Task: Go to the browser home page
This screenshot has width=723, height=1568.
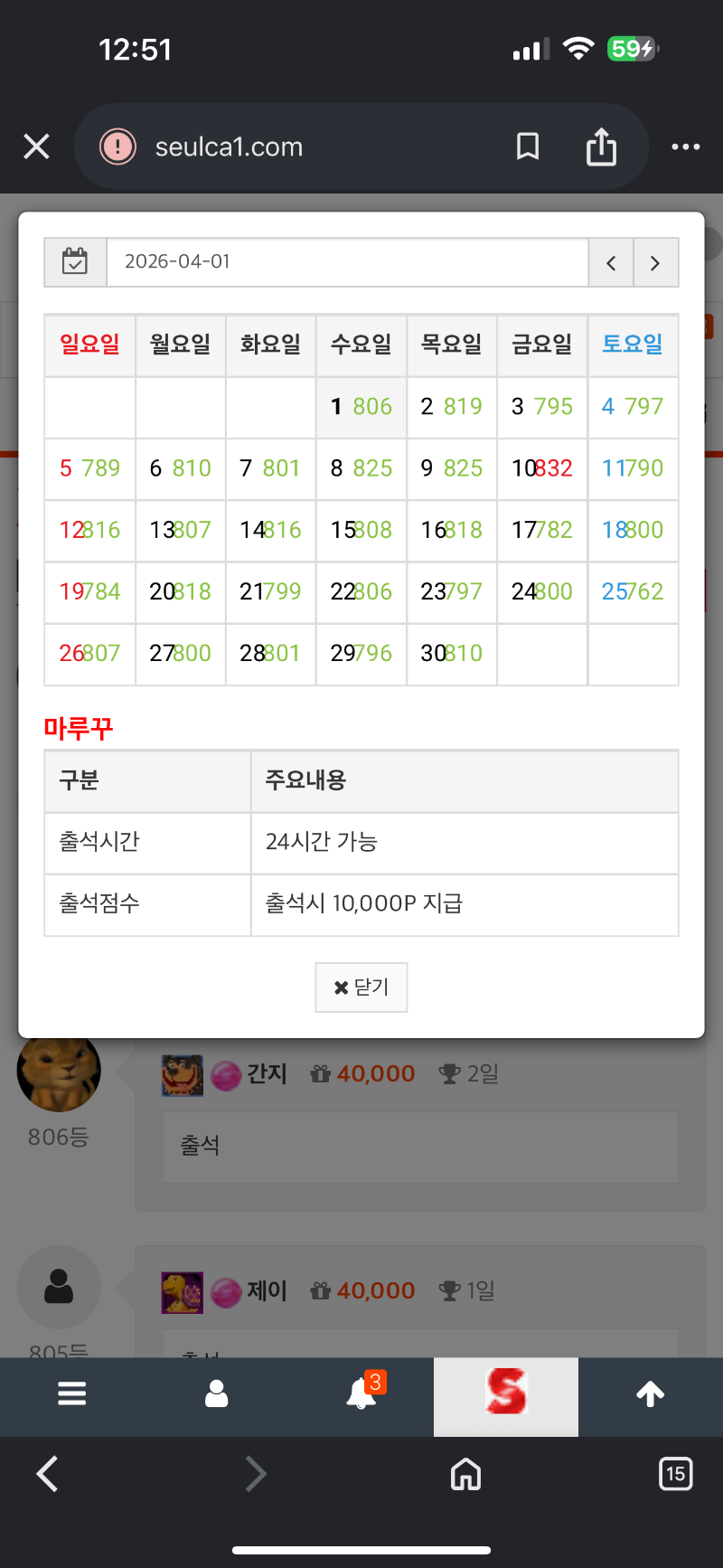Action: point(465,1474)
